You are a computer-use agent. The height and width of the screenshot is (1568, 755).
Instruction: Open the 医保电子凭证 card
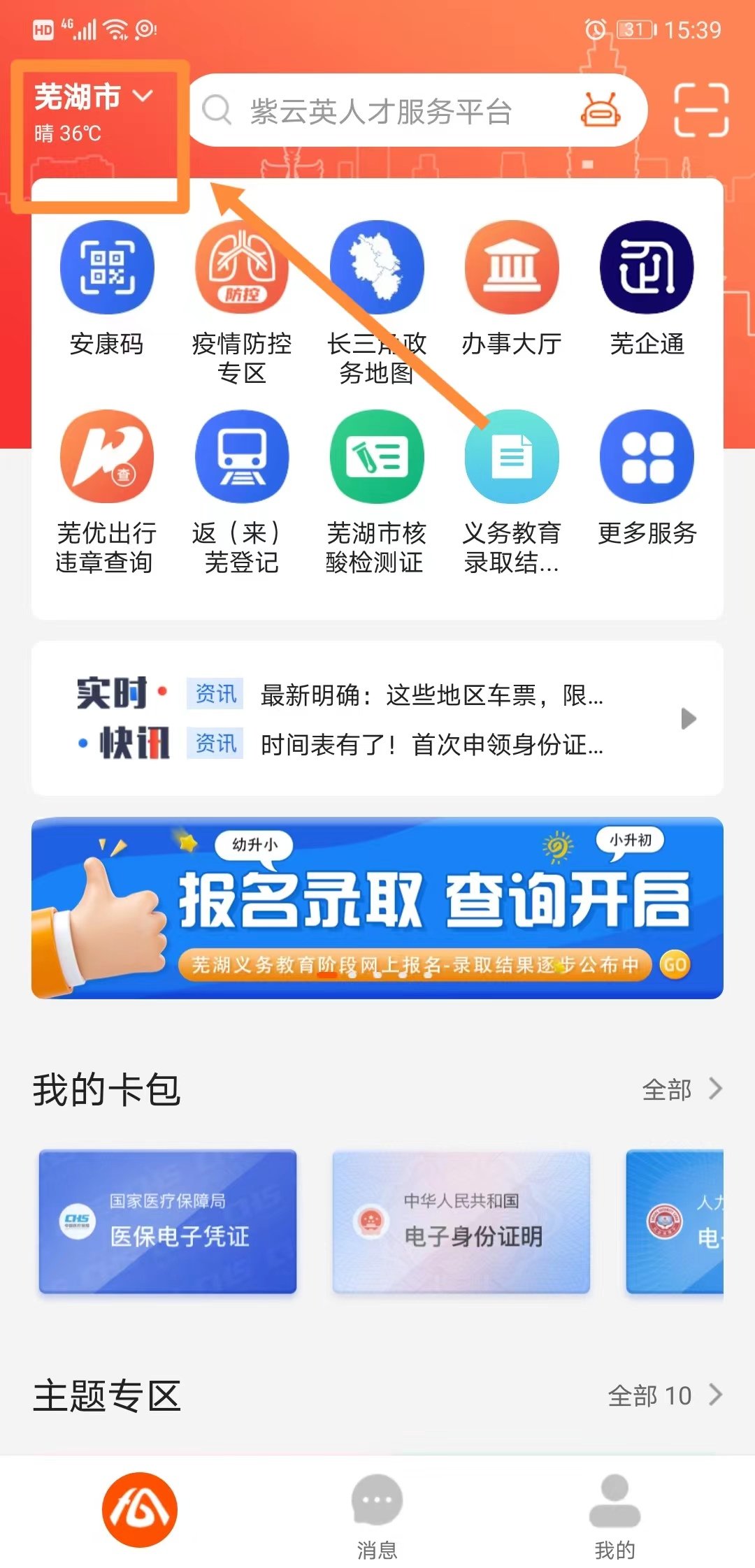tap(168, 1221)
